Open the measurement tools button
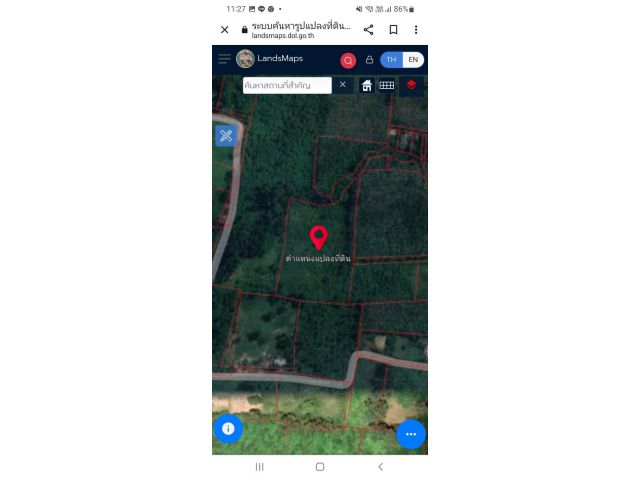This screenshot has height=480, width=640. point(226,135)
